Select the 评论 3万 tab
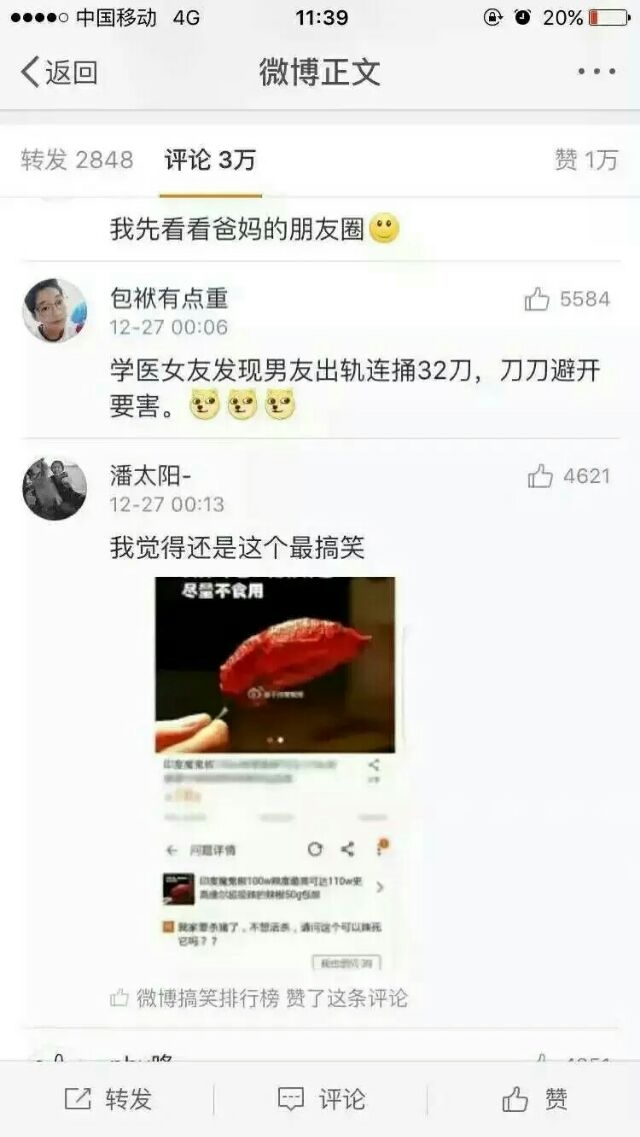 click(x=210, y=160)
